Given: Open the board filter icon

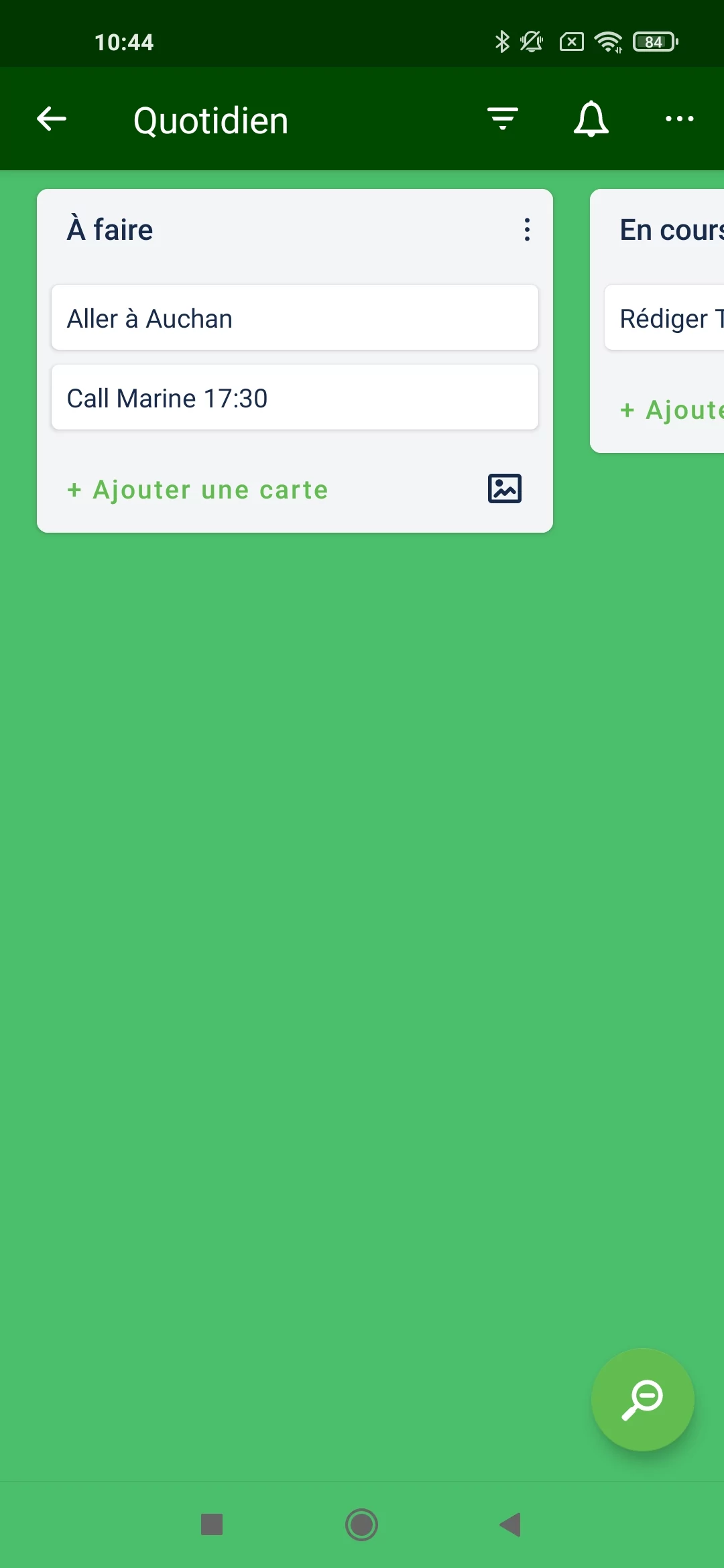Looking at the screenshot, I should (x=503, y=119).
